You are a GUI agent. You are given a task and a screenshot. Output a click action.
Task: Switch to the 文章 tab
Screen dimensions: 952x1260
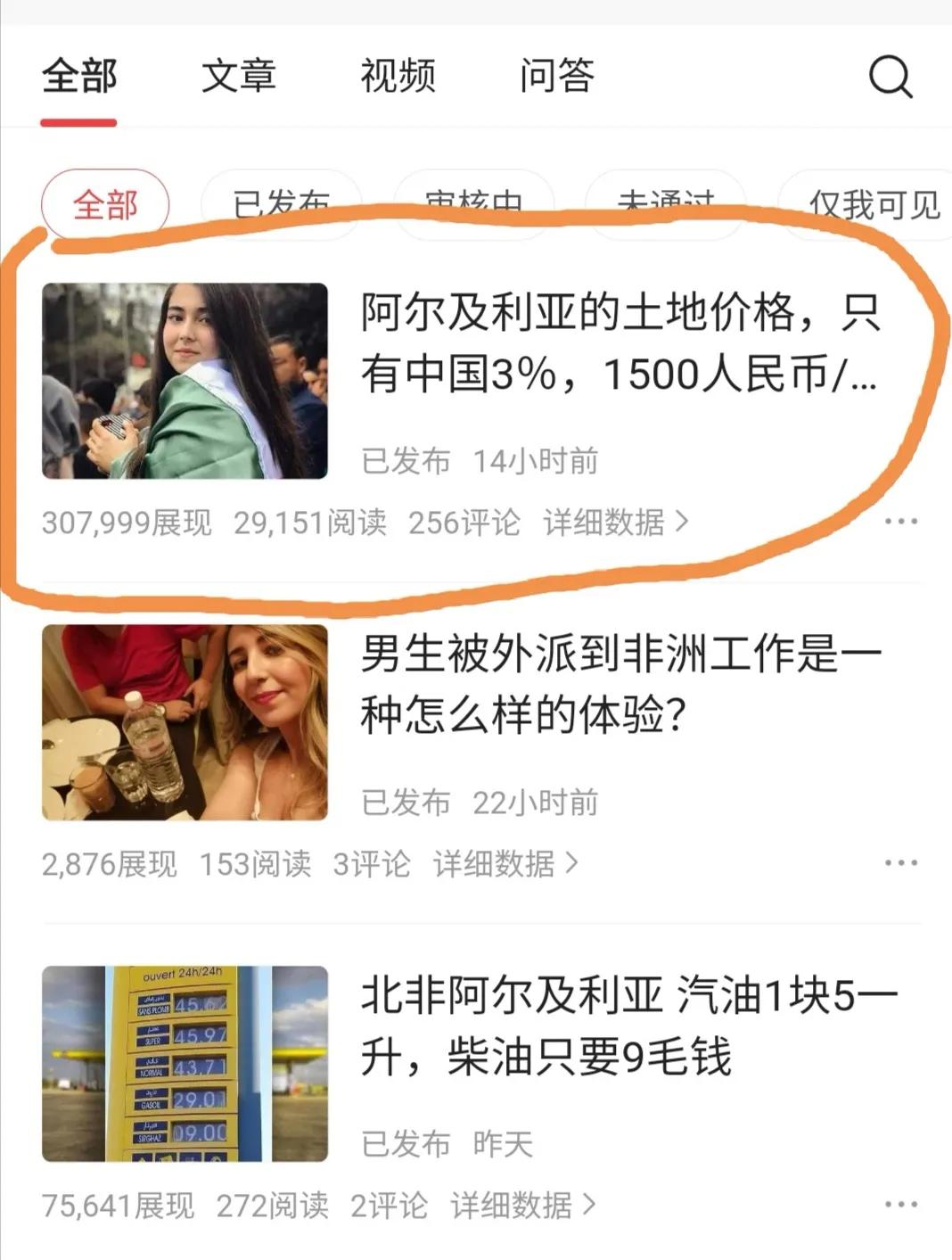(241, 78)
